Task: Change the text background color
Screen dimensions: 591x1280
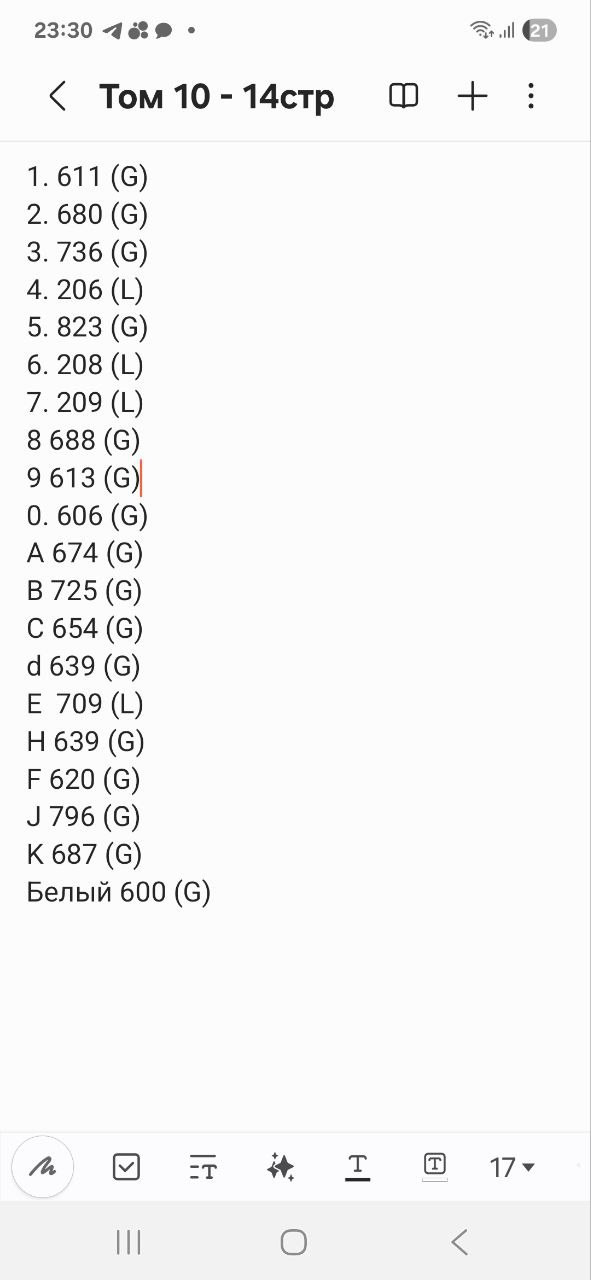Action: coord(434,1165)
